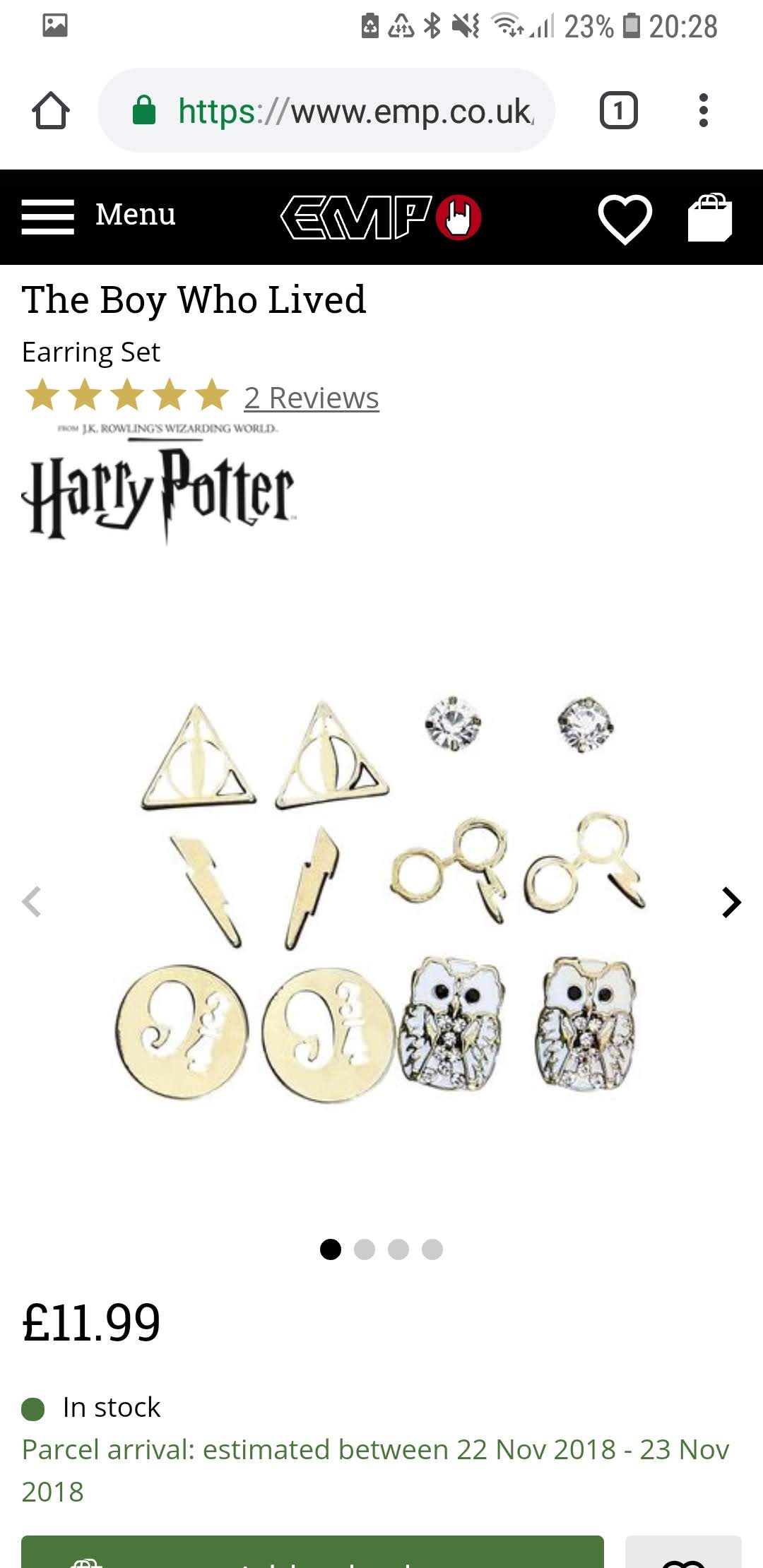Show previous product image with left arrow
This screenshot has width=763, height=1568.
(x=31, y=902)
